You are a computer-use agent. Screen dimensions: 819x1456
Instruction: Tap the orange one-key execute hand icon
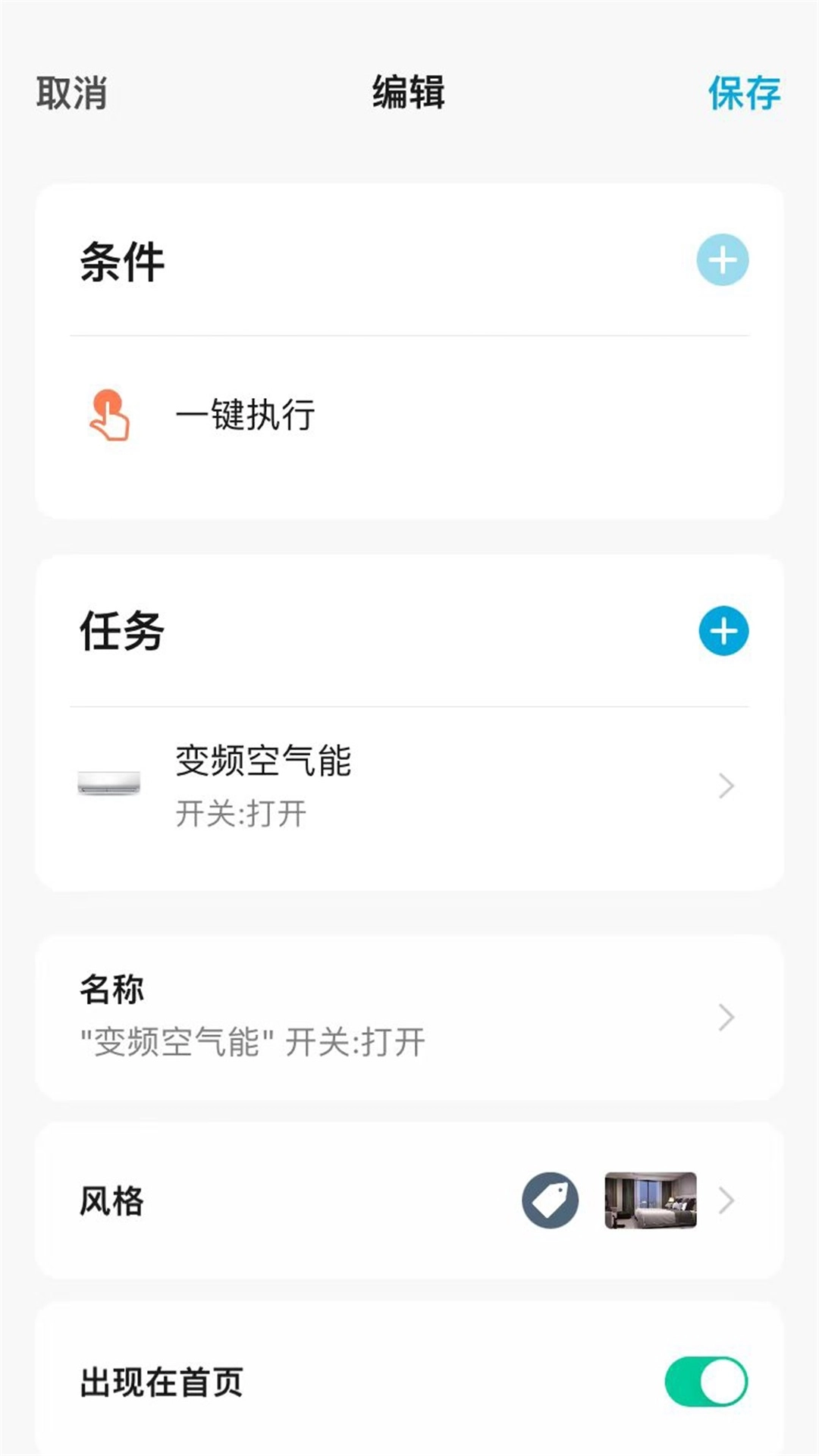(x=111, y=413)
